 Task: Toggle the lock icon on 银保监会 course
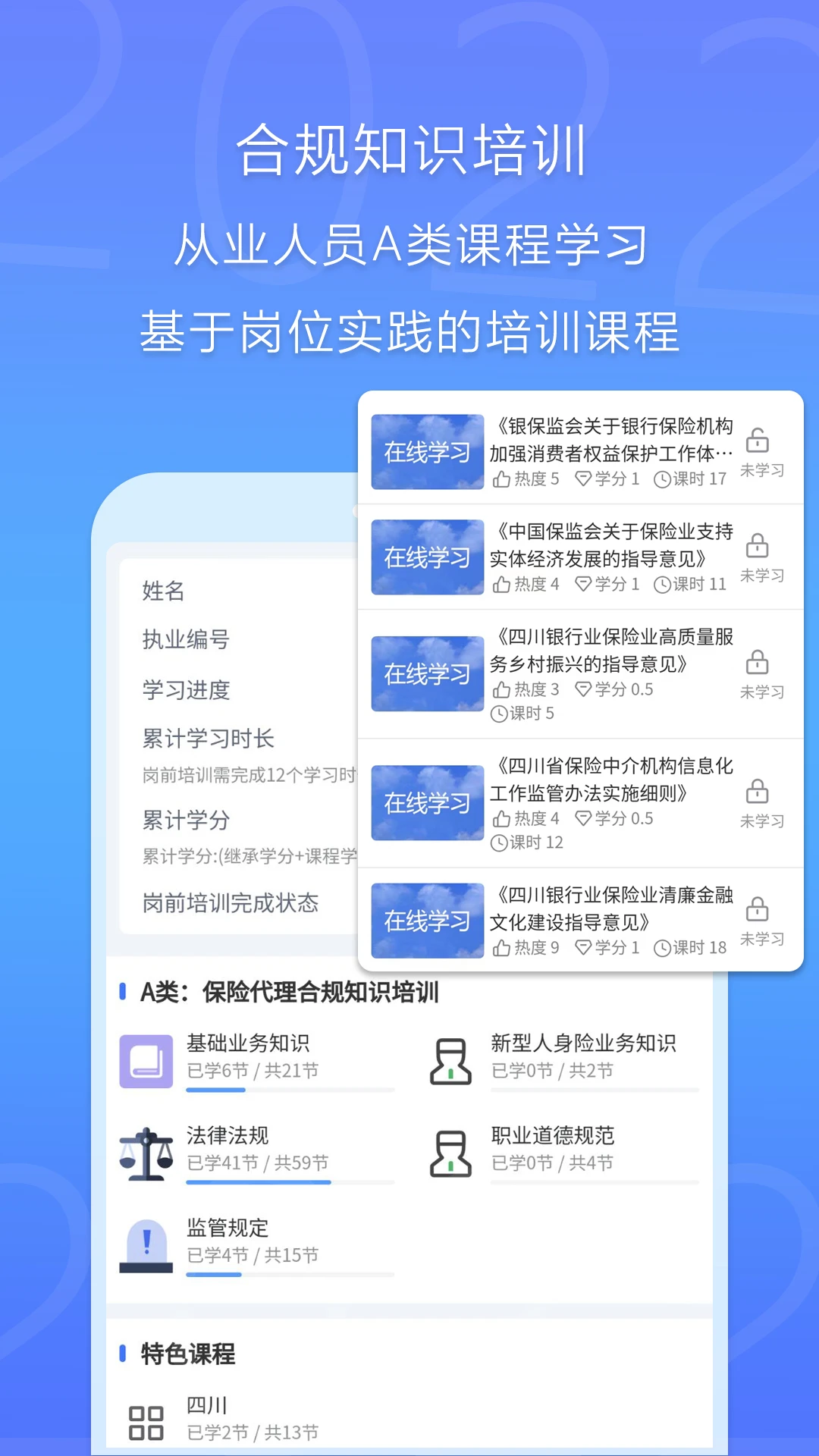(759, 441)
